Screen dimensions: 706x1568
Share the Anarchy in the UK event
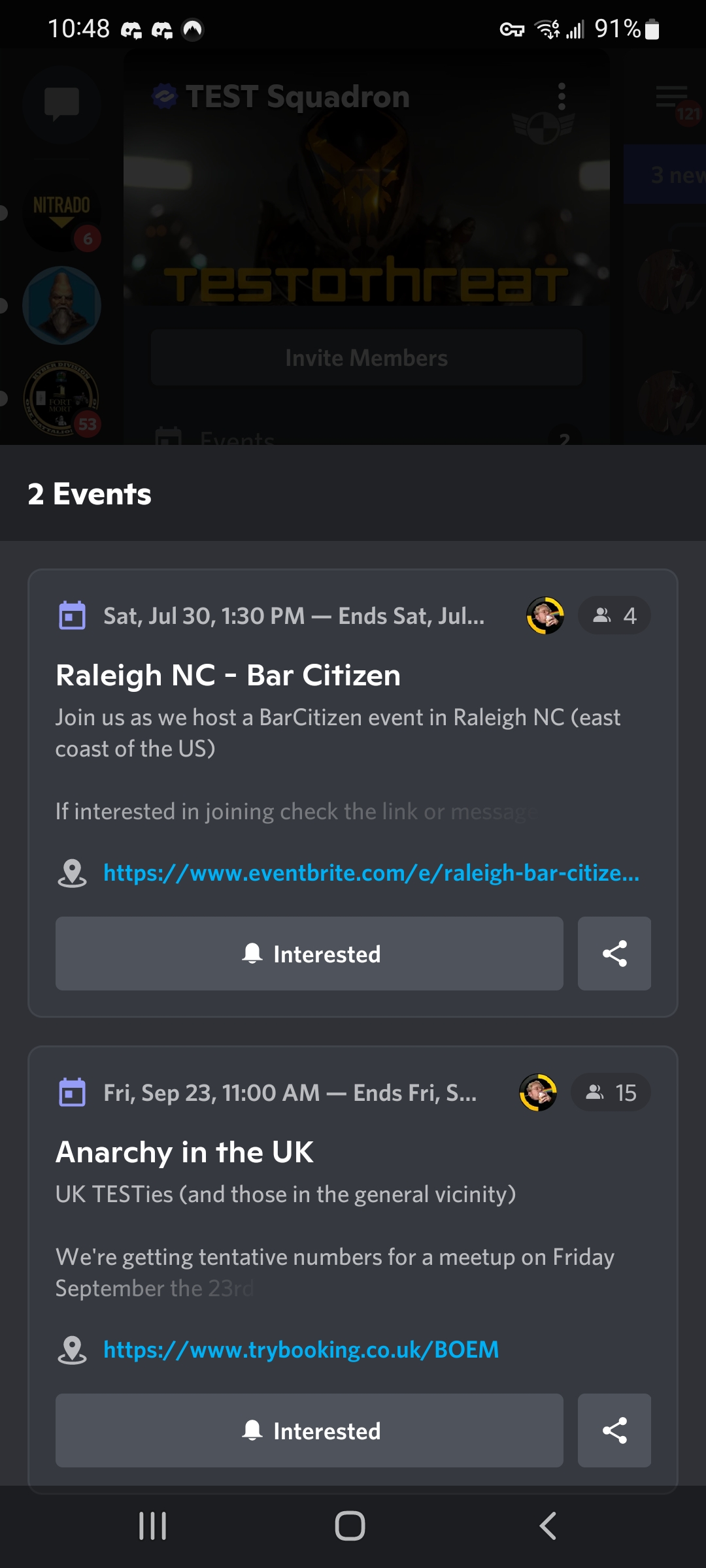pos(614,1430)
